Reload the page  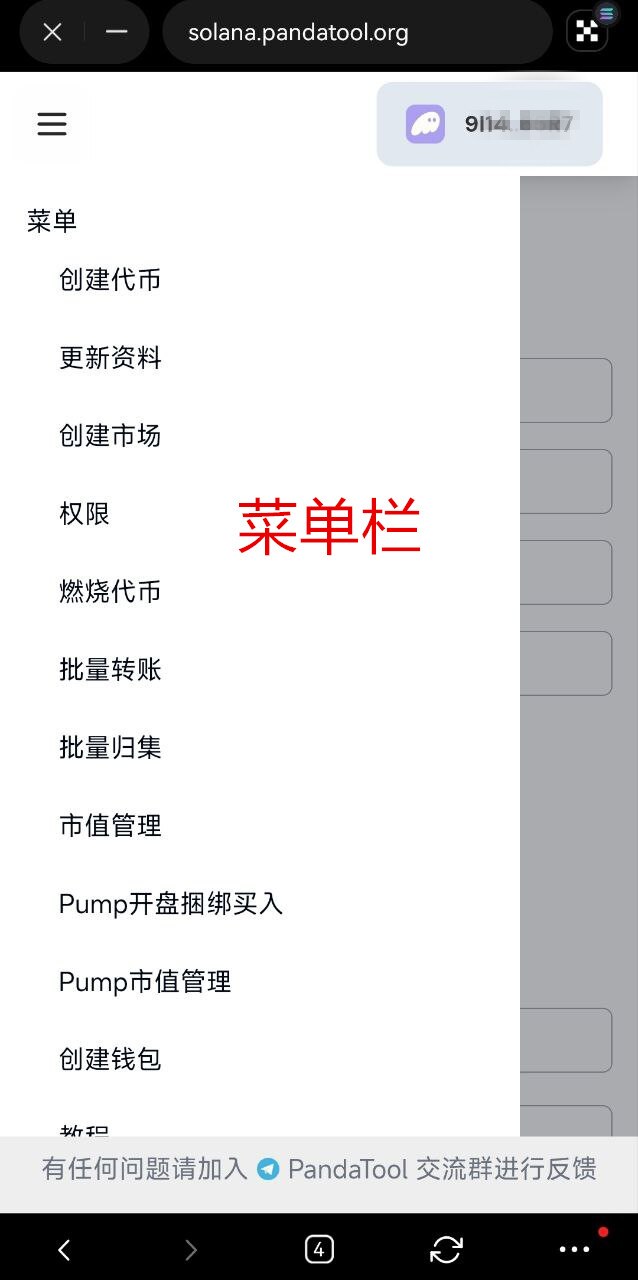(x=446, y=1249)
